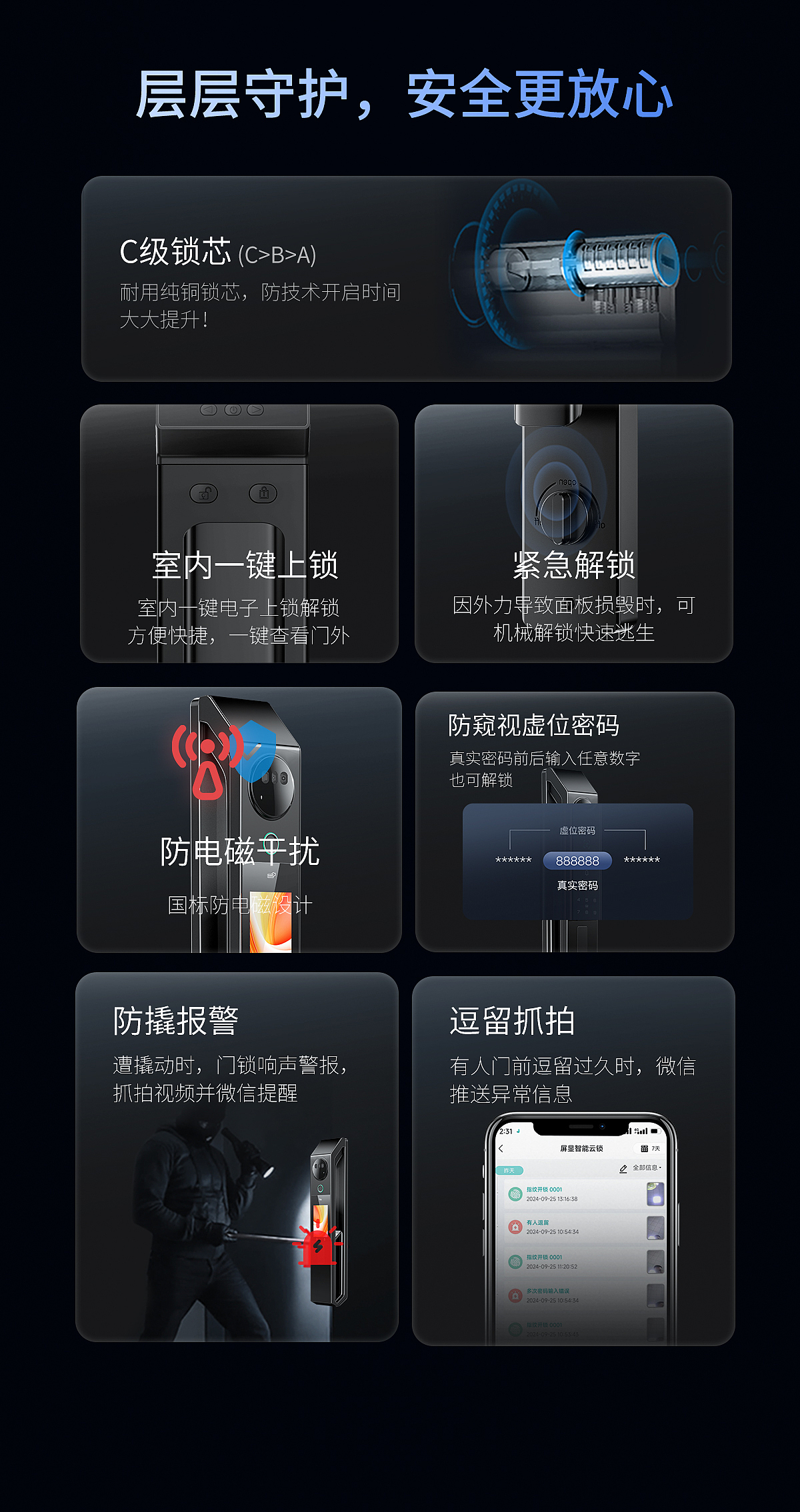Tap the back chevron in the 屏显智能云锁 header

(x=501, y=1148)
